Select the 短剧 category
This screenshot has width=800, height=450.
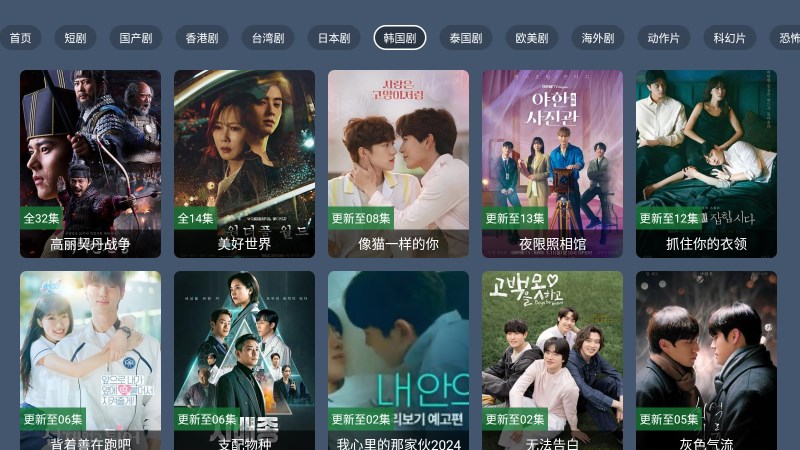coord(75,38)
